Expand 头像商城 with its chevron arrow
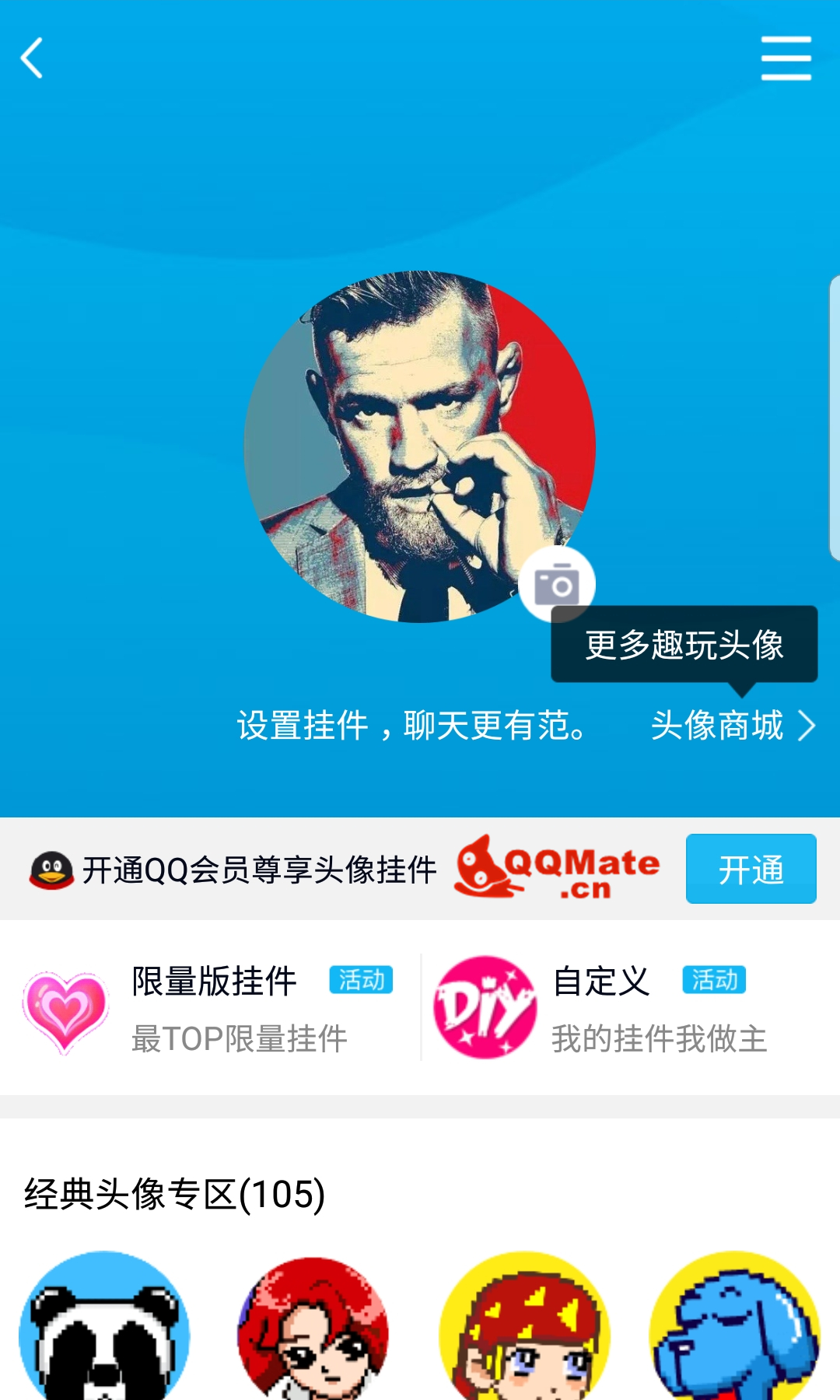Screen dimensions: 840x1400 807,726
